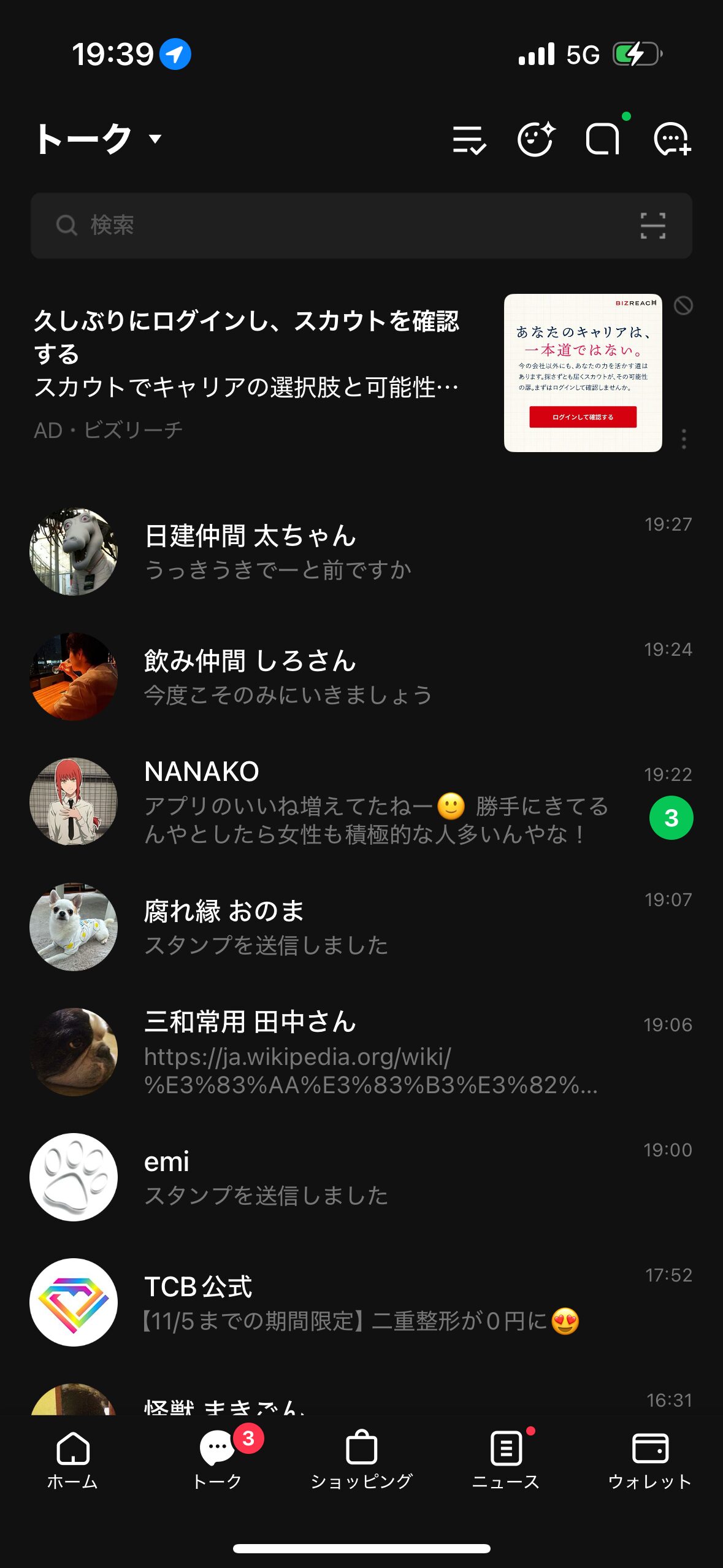Hide the ビズリーチ ad with block icon
This screenshot has width=723, height=1568.
pyautogui.click(x=683, y=306)
